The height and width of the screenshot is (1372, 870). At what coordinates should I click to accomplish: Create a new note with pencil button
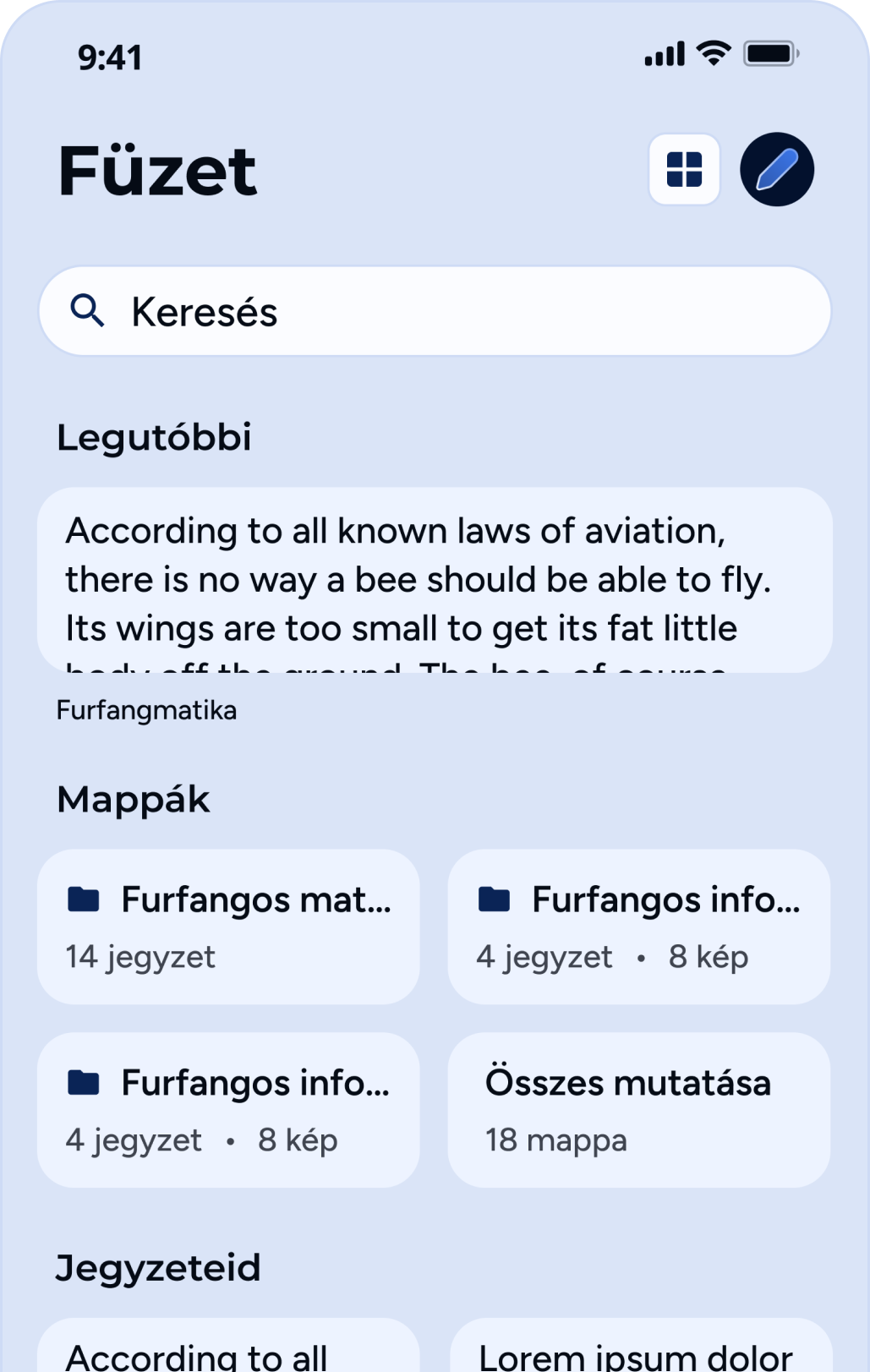click(x=776, y=169)
